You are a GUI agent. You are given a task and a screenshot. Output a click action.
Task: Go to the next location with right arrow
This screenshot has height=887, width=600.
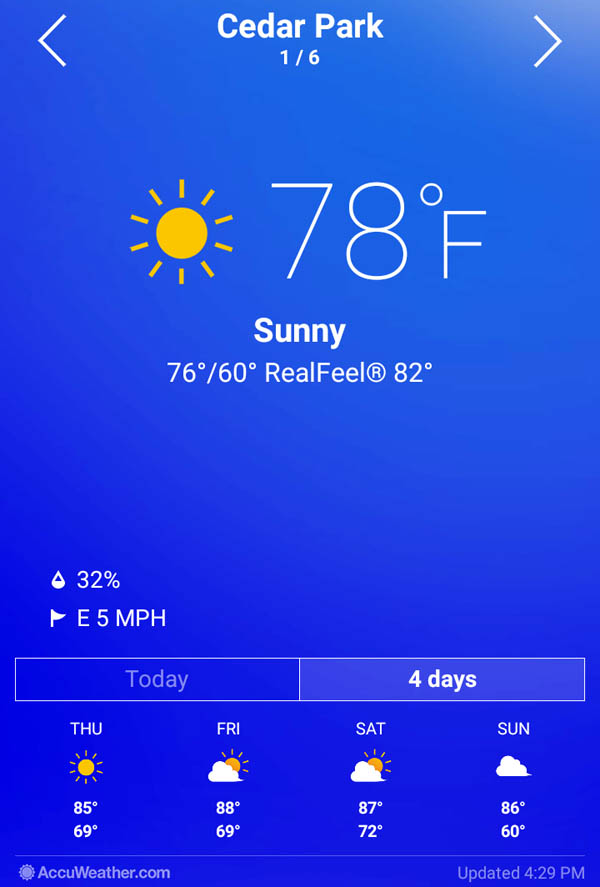pos(547,42)
